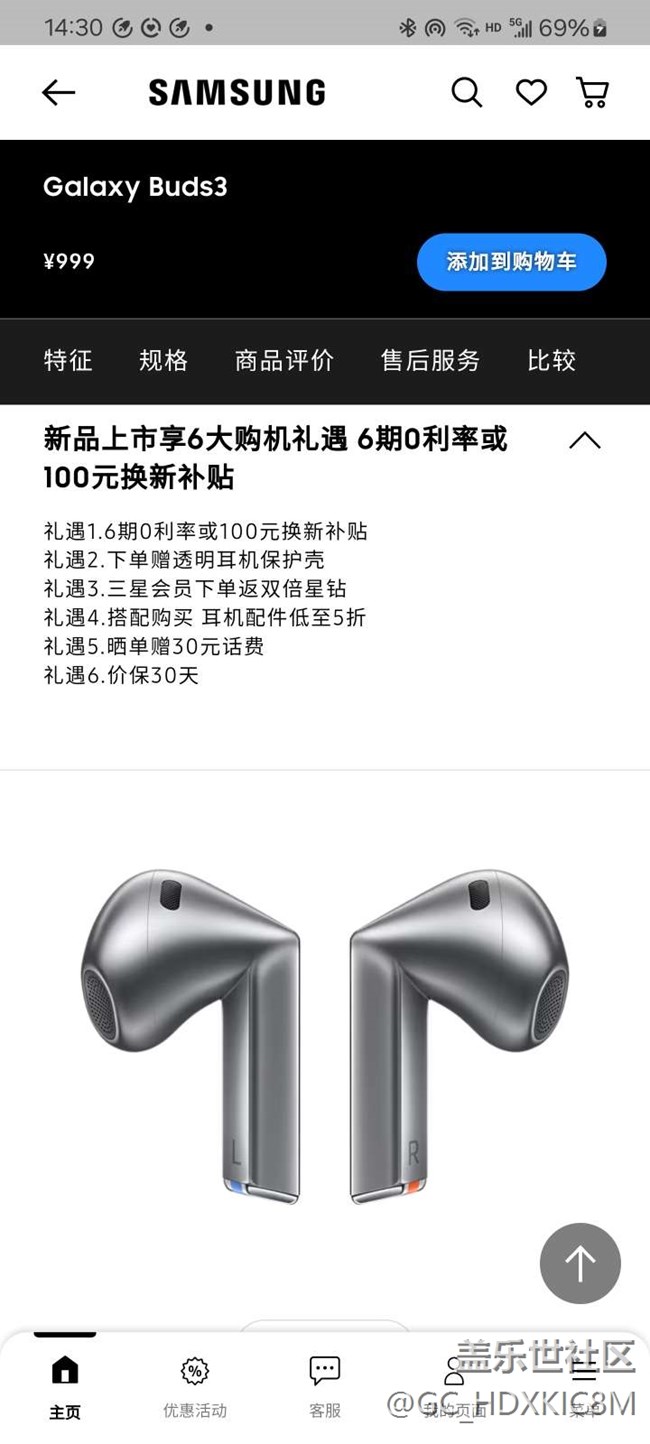Open the shopping cart icon
The width and height of the screenshot is (650, 1444).
tap(593, 93)
